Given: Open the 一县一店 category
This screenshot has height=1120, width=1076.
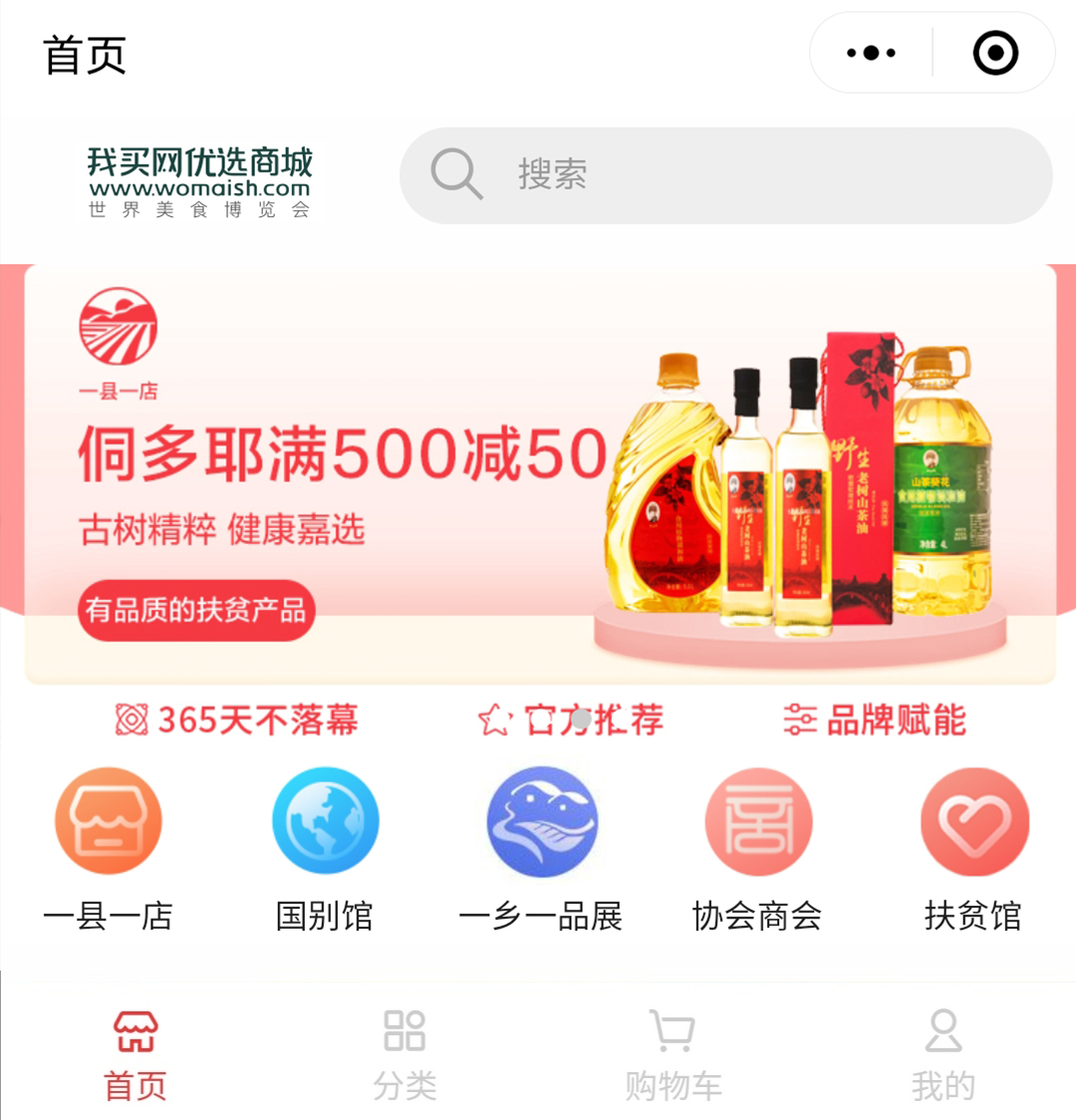Looking at the screenshot, I should [x=108, y=847].
